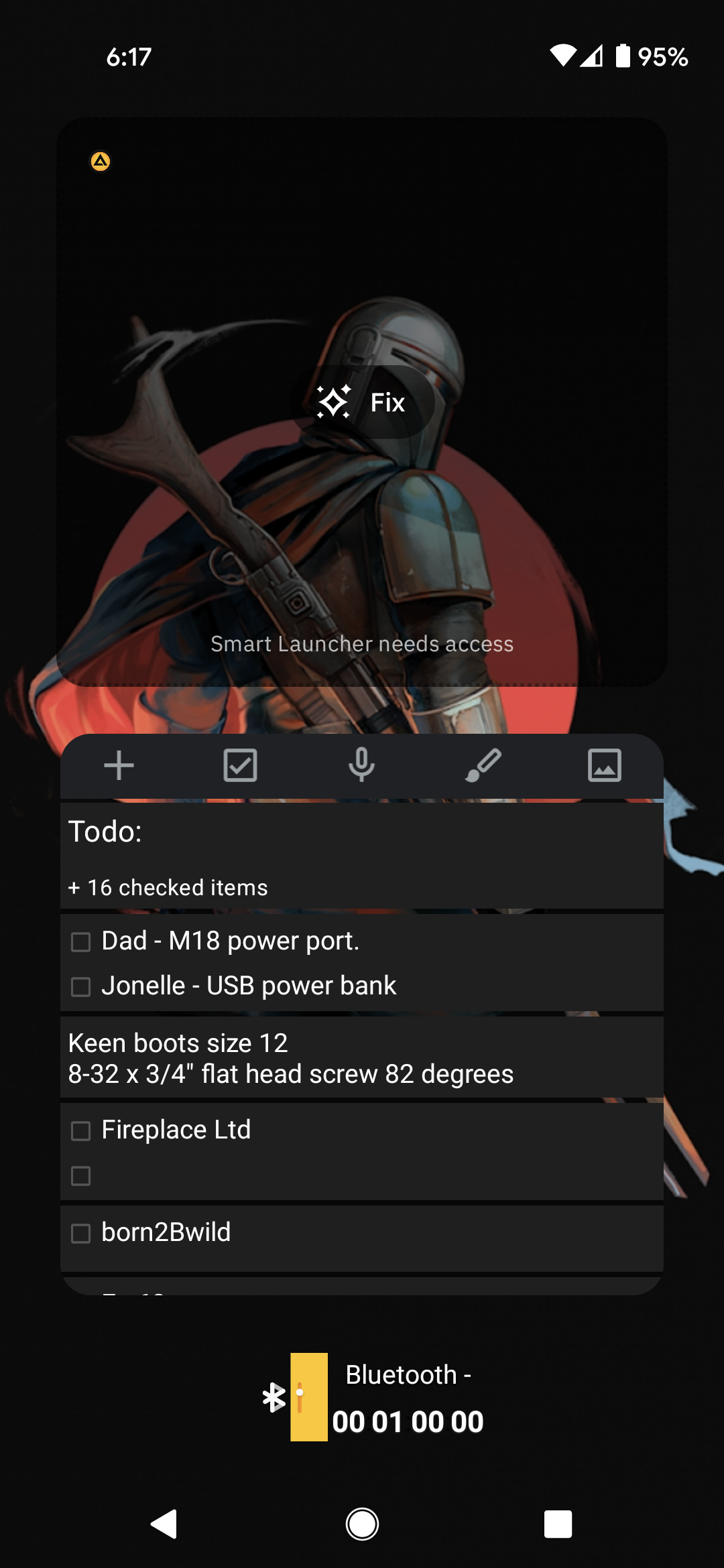
Task: Expand the 16 checked items list
Action: (168, 887)
